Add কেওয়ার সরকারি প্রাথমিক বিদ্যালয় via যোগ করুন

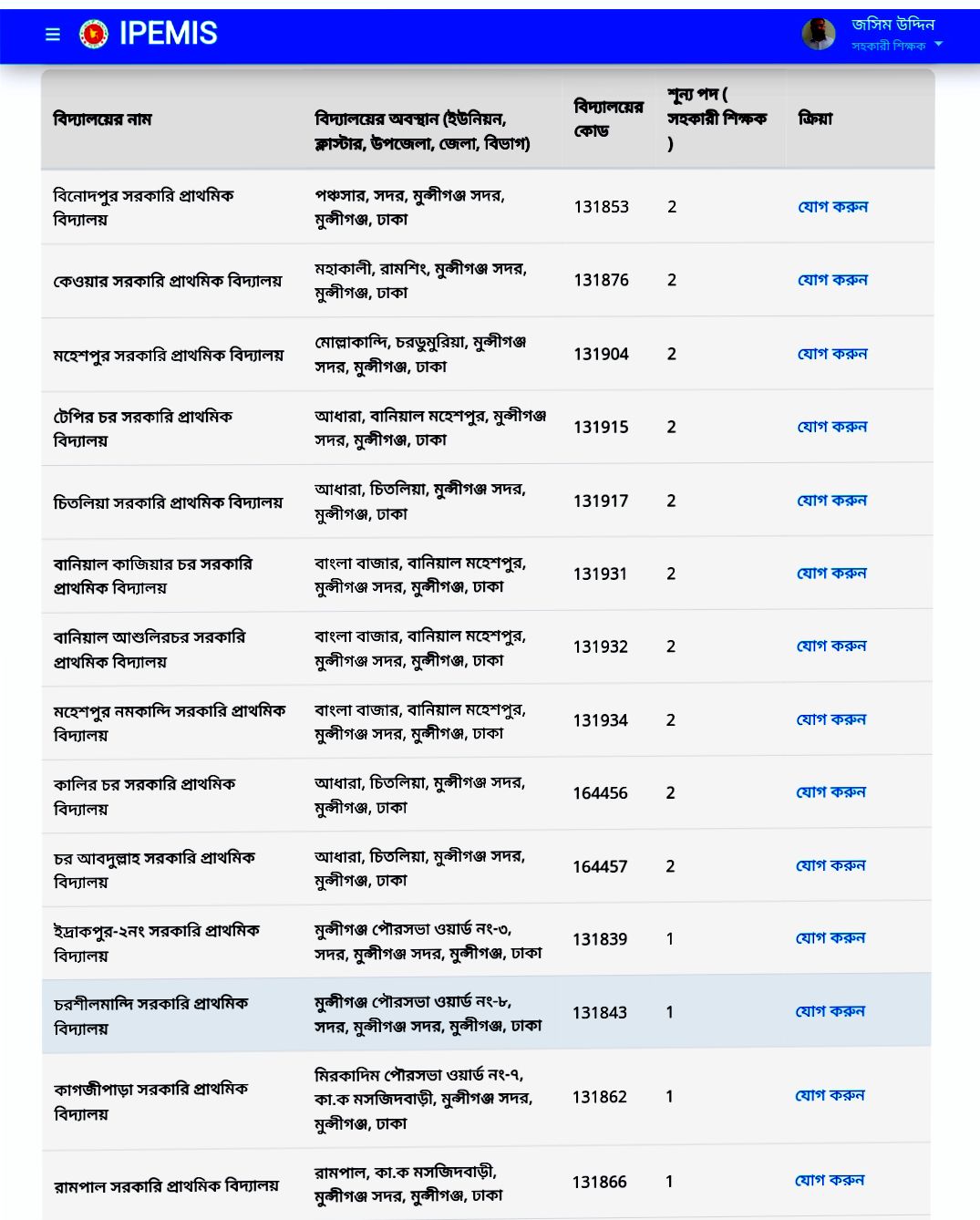coord(832,280)
